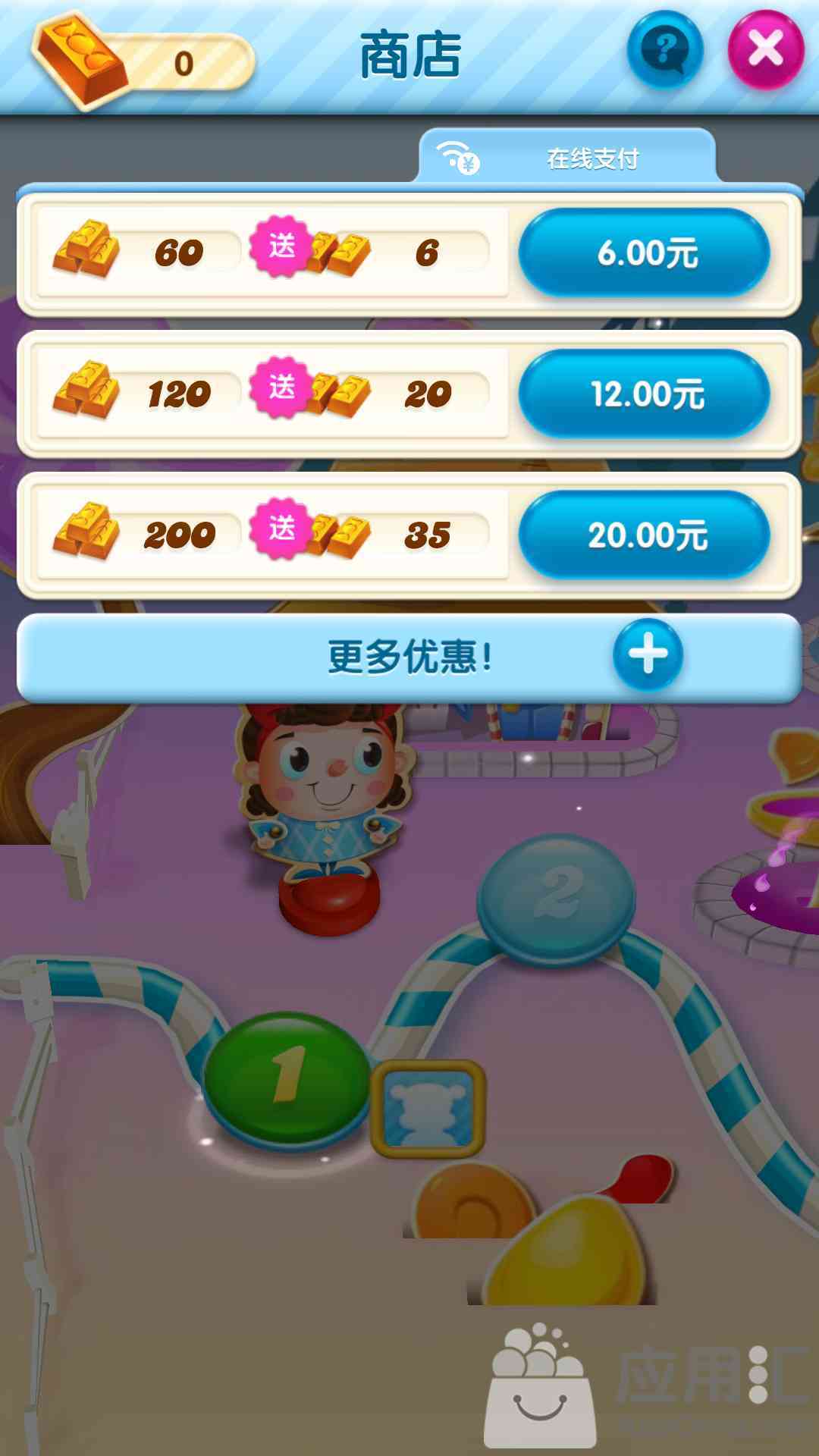Purchase the 12.00元 gold bar pack
The width and height of the screenshot is (819, 1456).
[x=645, y=394]
